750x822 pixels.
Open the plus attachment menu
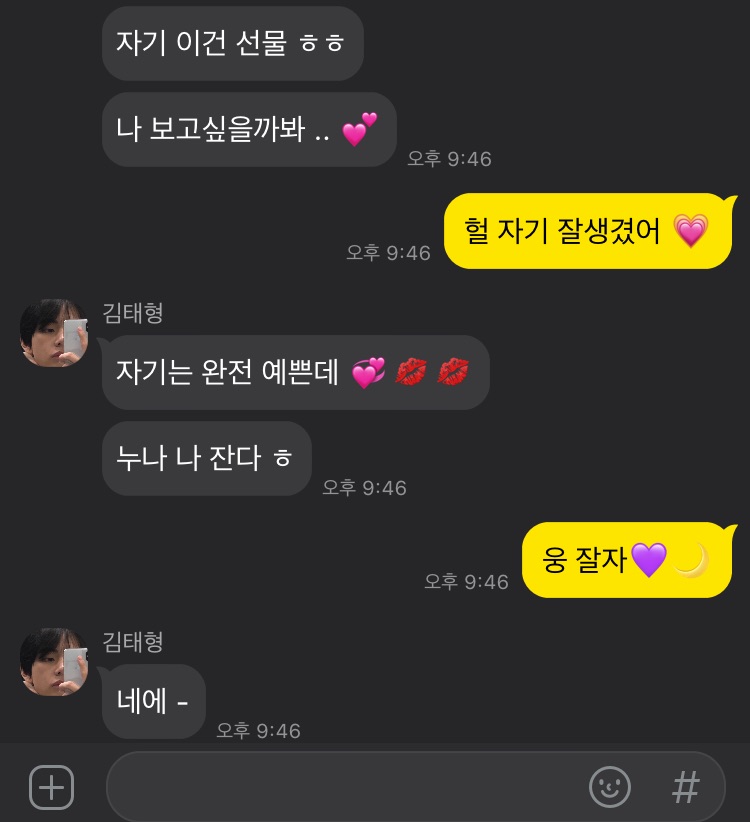point(51,787)
